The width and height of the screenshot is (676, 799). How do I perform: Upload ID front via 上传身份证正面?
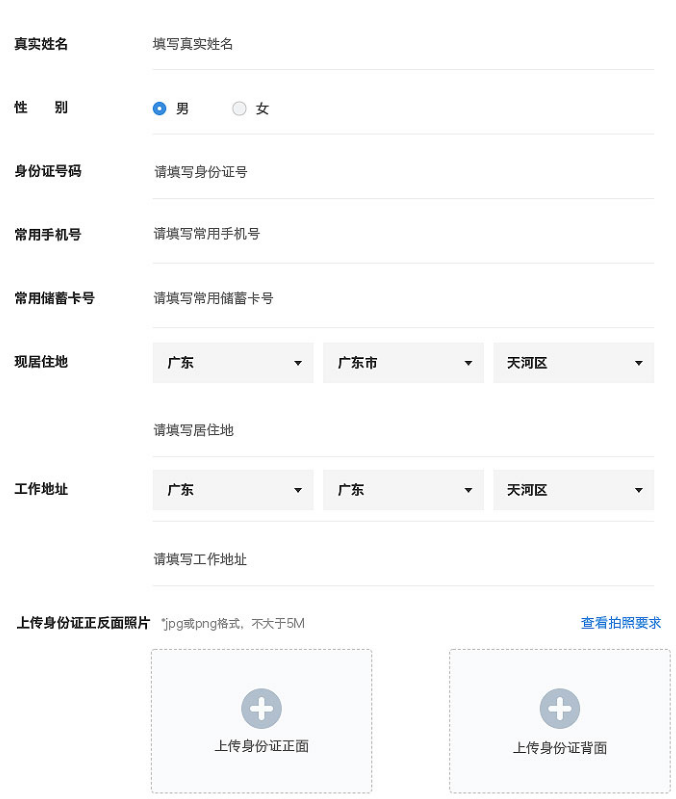(x=261, y=720)
